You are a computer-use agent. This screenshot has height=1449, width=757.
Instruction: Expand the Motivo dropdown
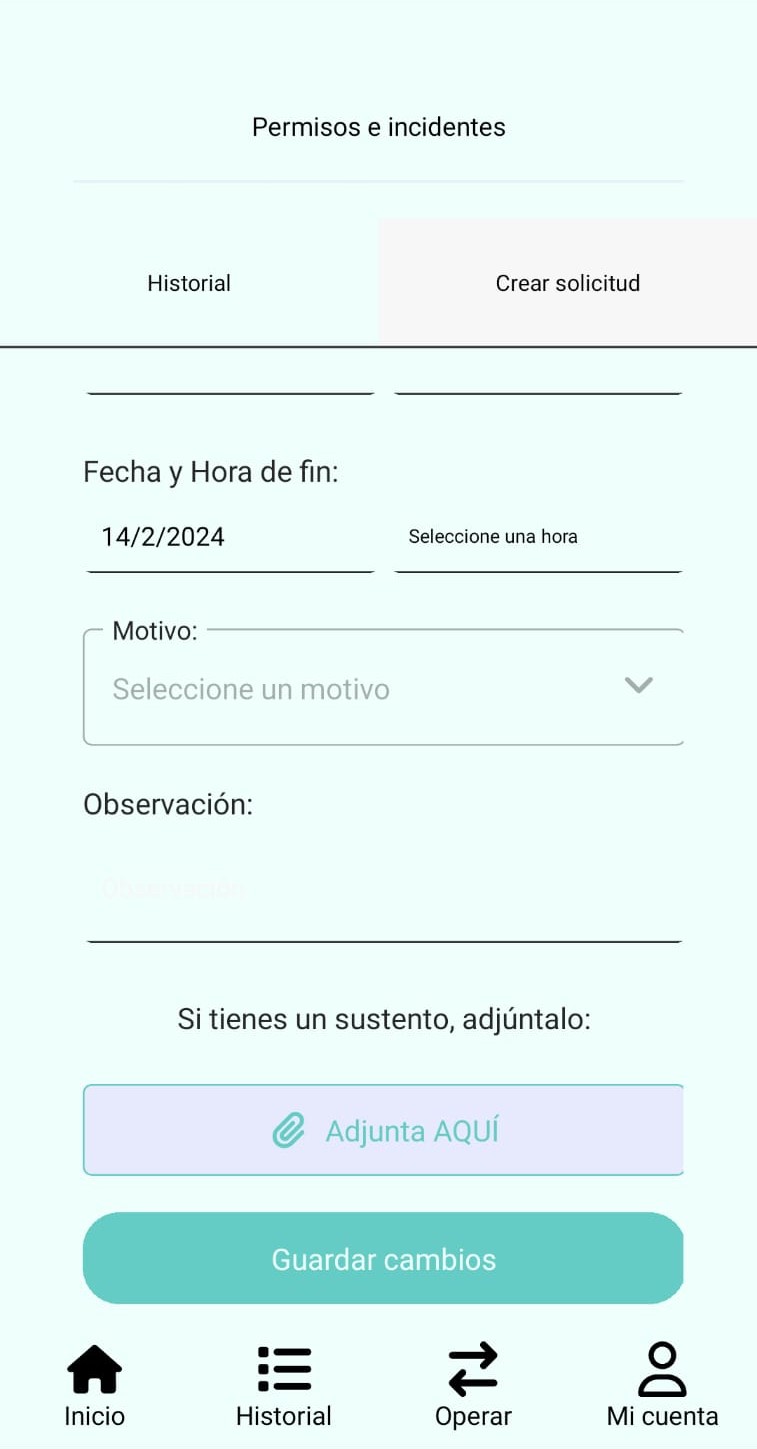click(x=384, y=688)
